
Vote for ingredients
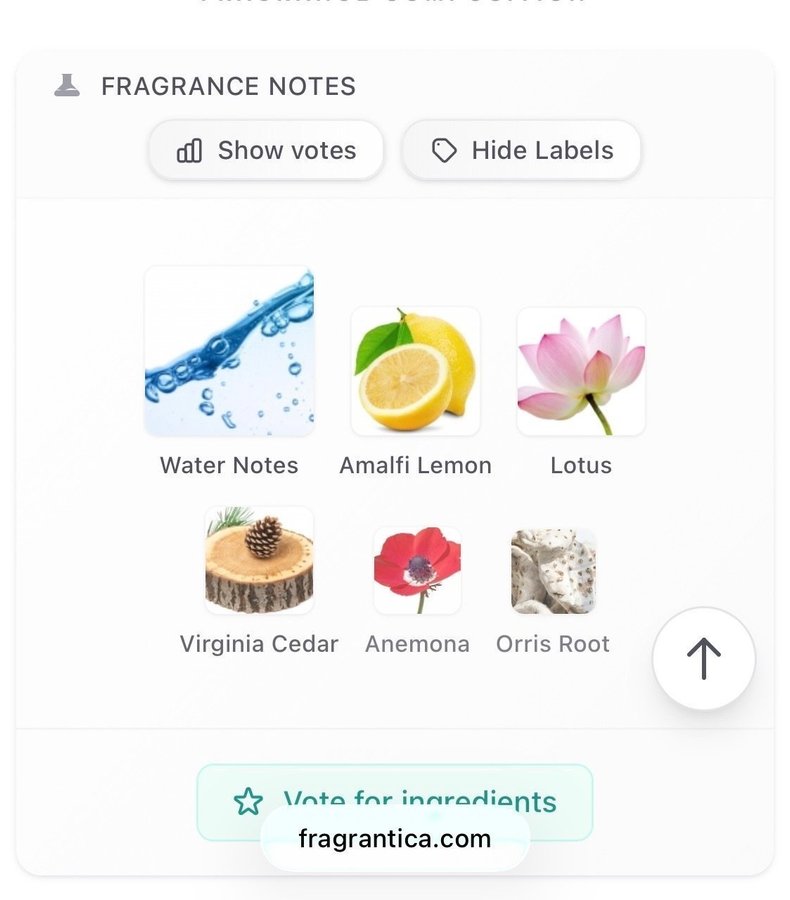pos(394,790)
